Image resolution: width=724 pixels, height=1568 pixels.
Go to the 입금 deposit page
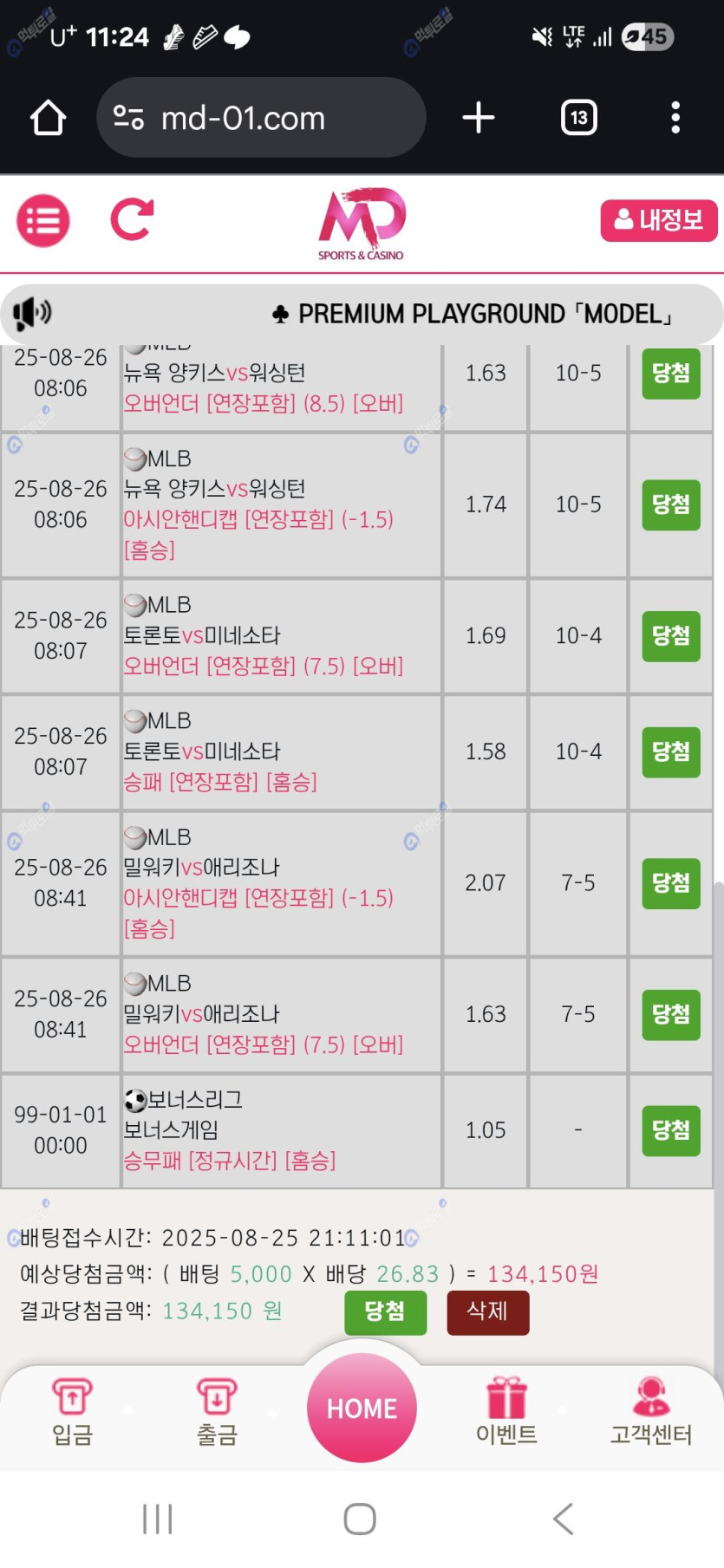(x=72, y=1411)
